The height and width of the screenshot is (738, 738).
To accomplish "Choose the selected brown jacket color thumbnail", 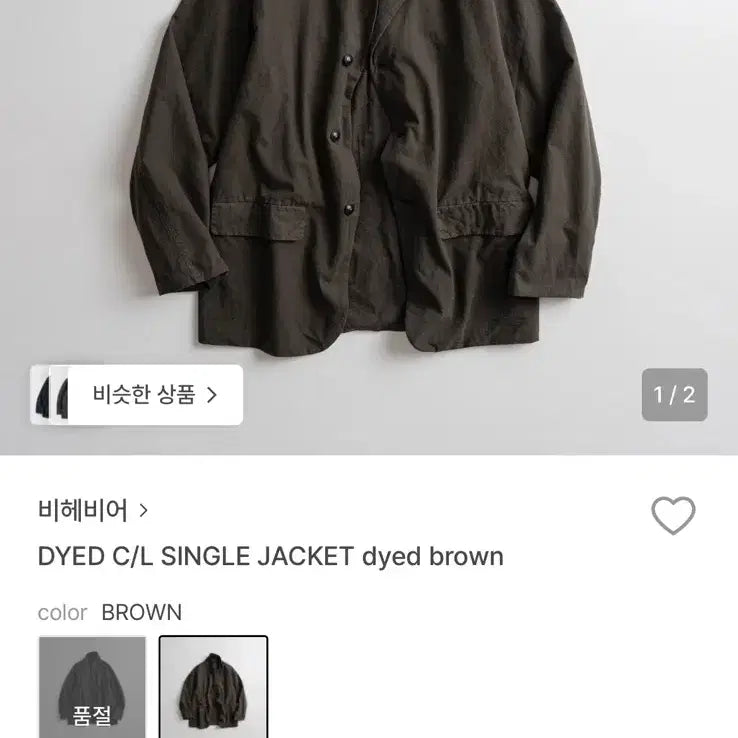I will coord(214,686).
